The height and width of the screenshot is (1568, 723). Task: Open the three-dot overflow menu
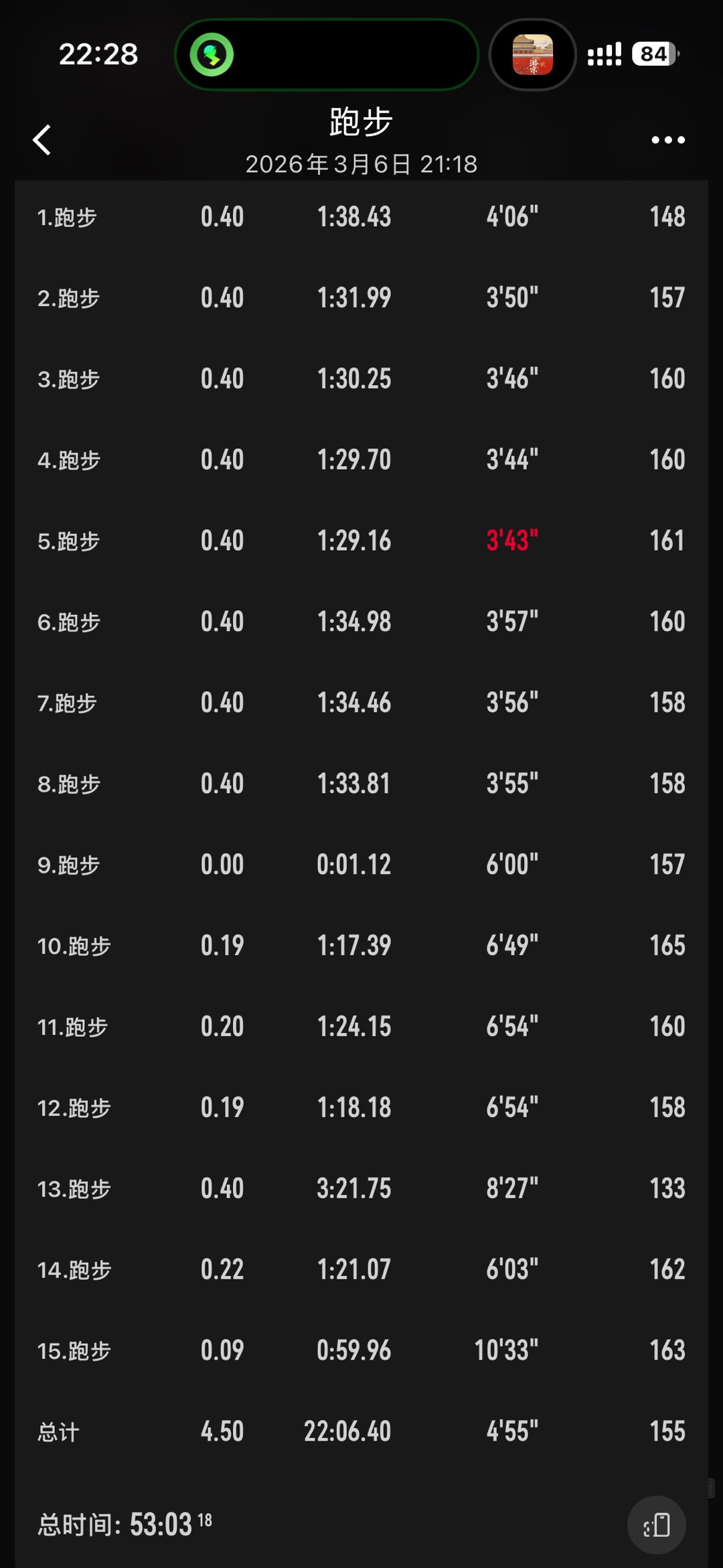pos(668,140)
